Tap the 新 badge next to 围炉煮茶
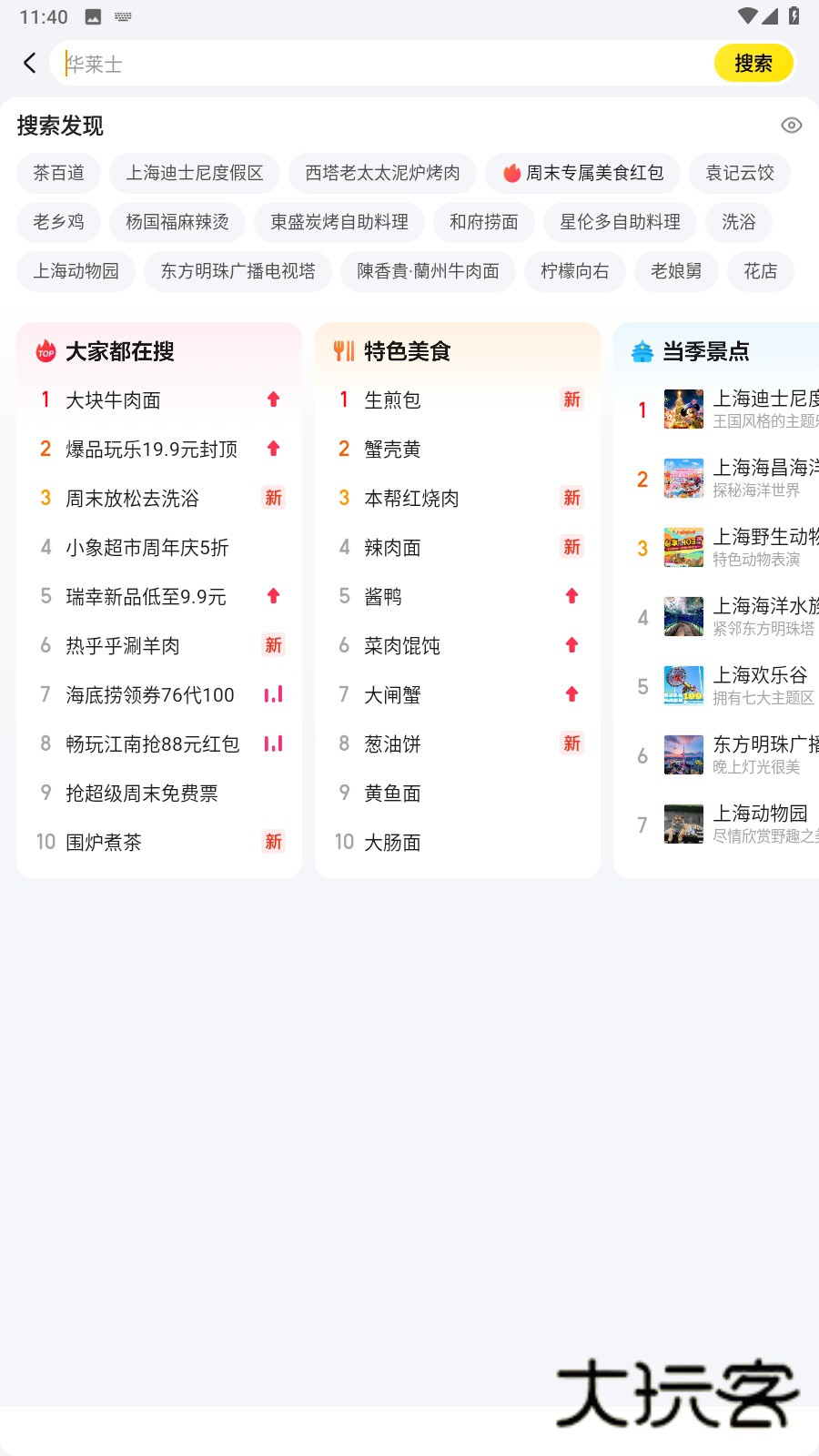819x1456 pixels. pyautogui.click(x=272, y=842)
